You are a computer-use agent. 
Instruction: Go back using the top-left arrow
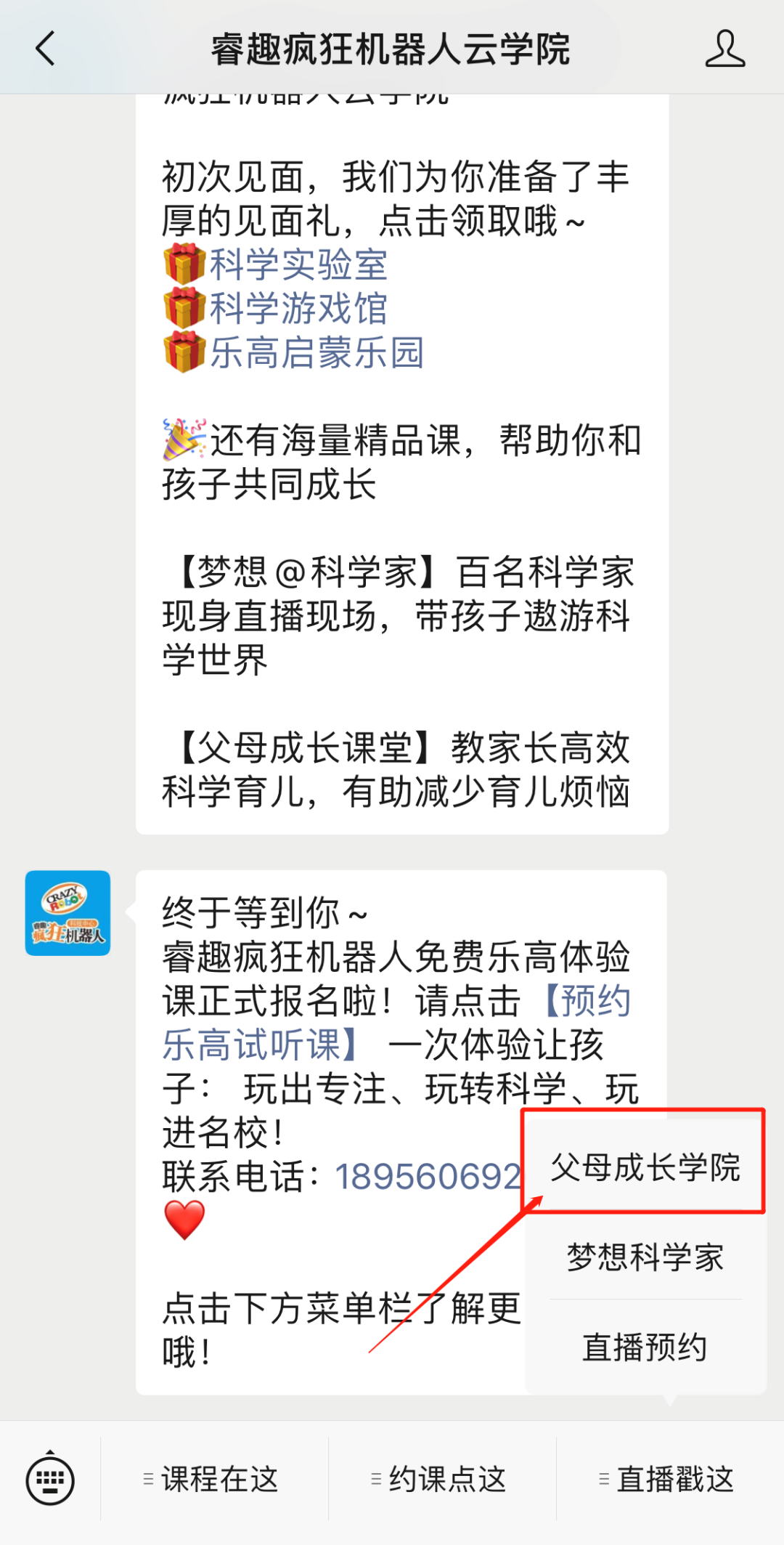[45, 49]
